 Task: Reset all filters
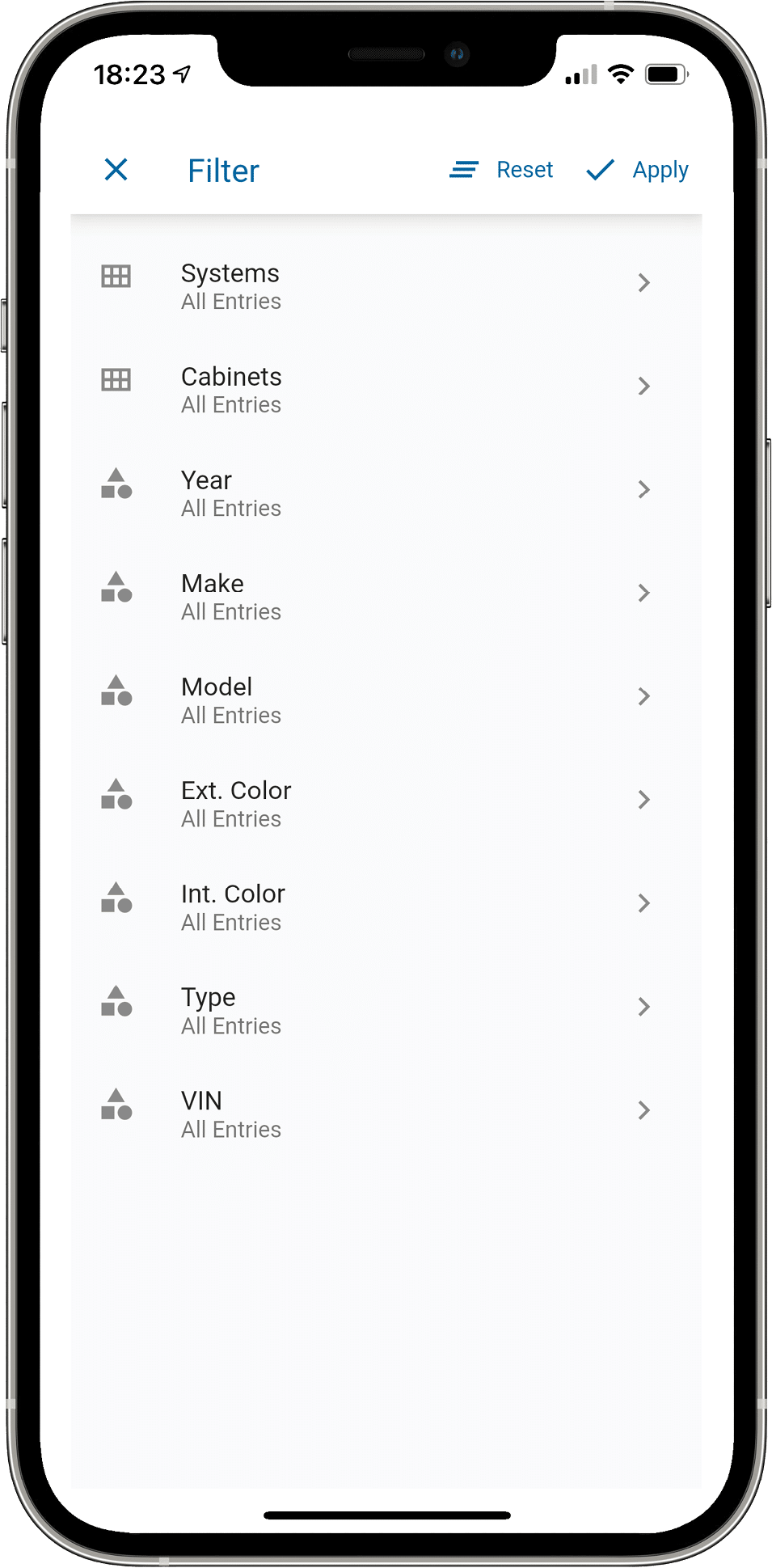[502, 170]
